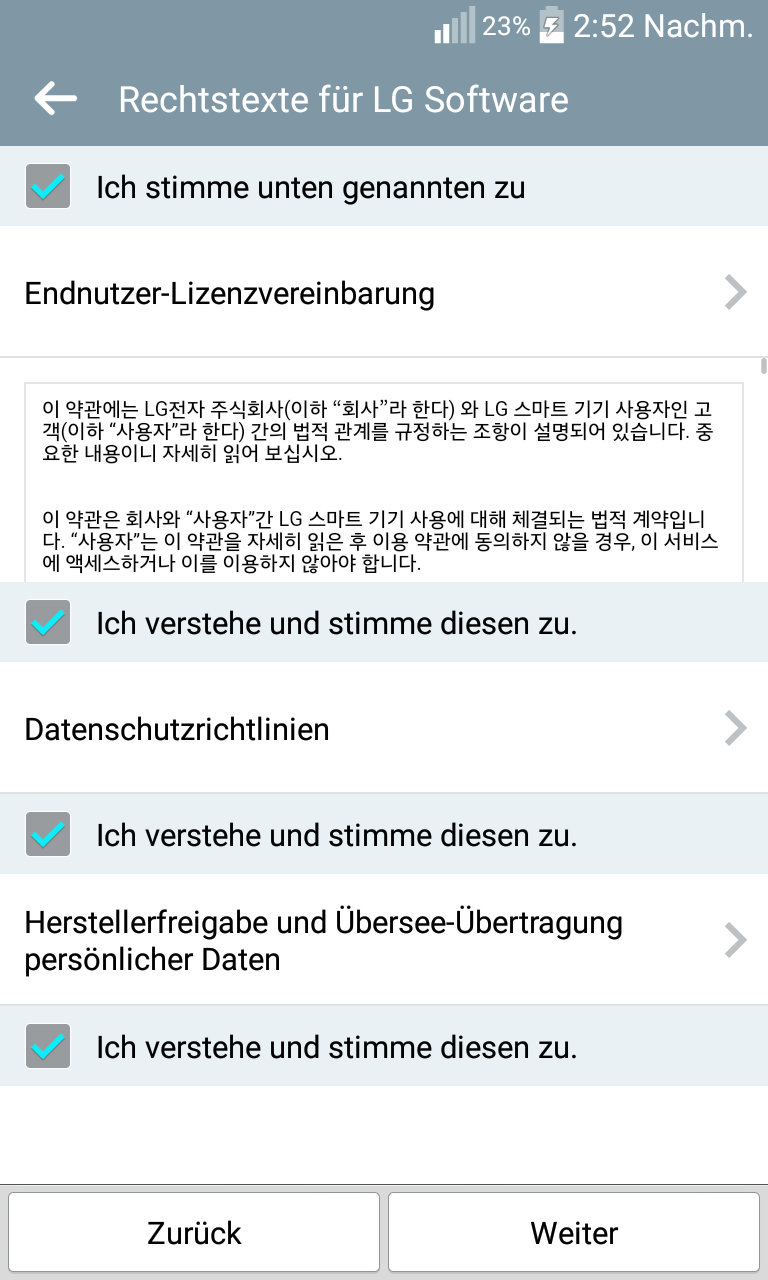Open Datenschutzrichtlinien

coord(384,729)
